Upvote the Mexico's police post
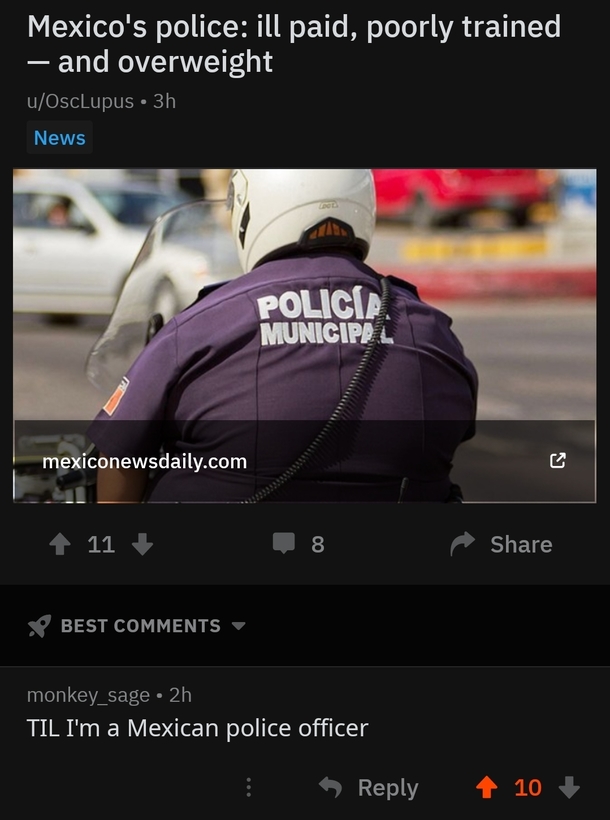 (59, 544)
